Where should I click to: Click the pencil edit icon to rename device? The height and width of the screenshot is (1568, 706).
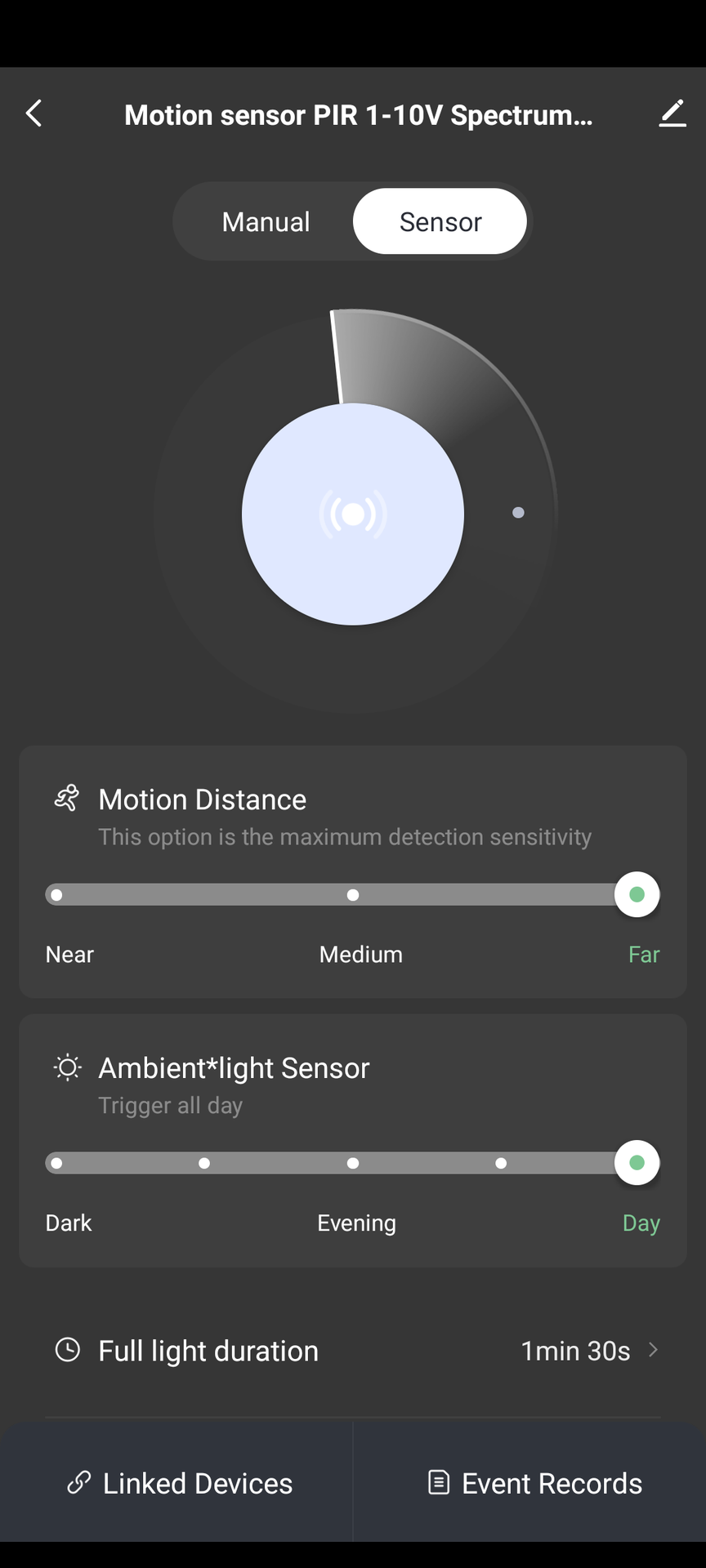[x=672, y=114]
